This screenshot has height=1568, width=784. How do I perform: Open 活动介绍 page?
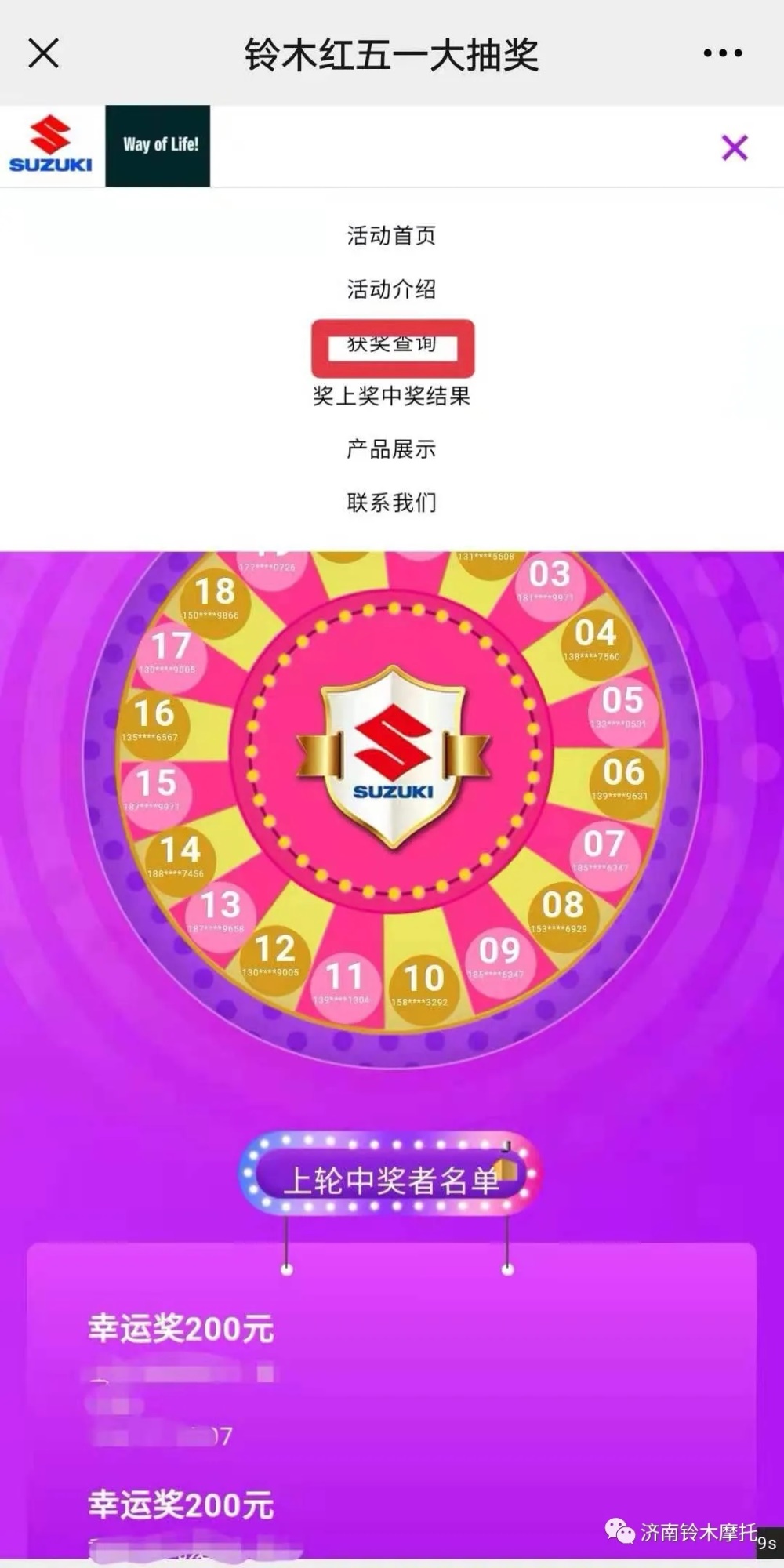[391, 289]
